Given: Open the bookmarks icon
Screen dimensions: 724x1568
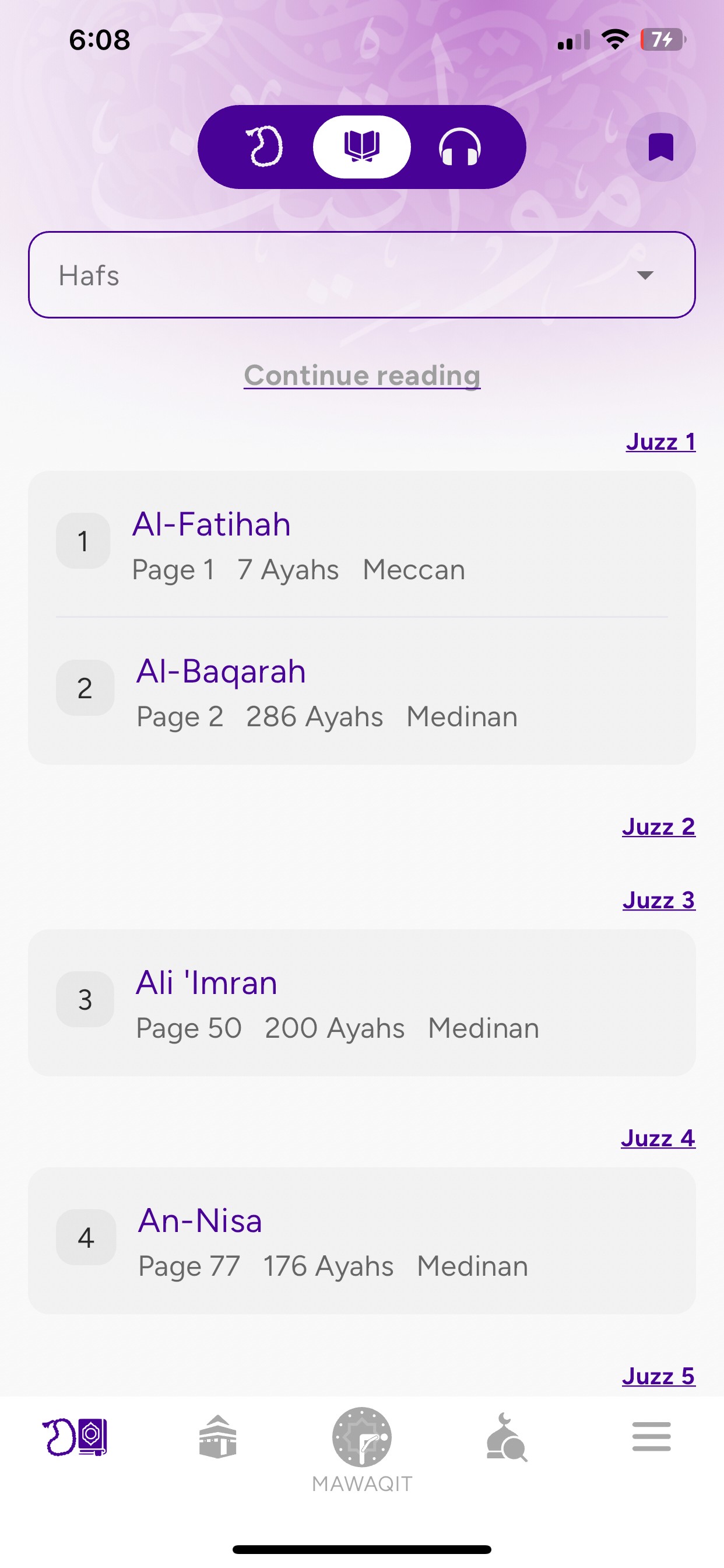Looking at the screenshot, I should (660, 146).
